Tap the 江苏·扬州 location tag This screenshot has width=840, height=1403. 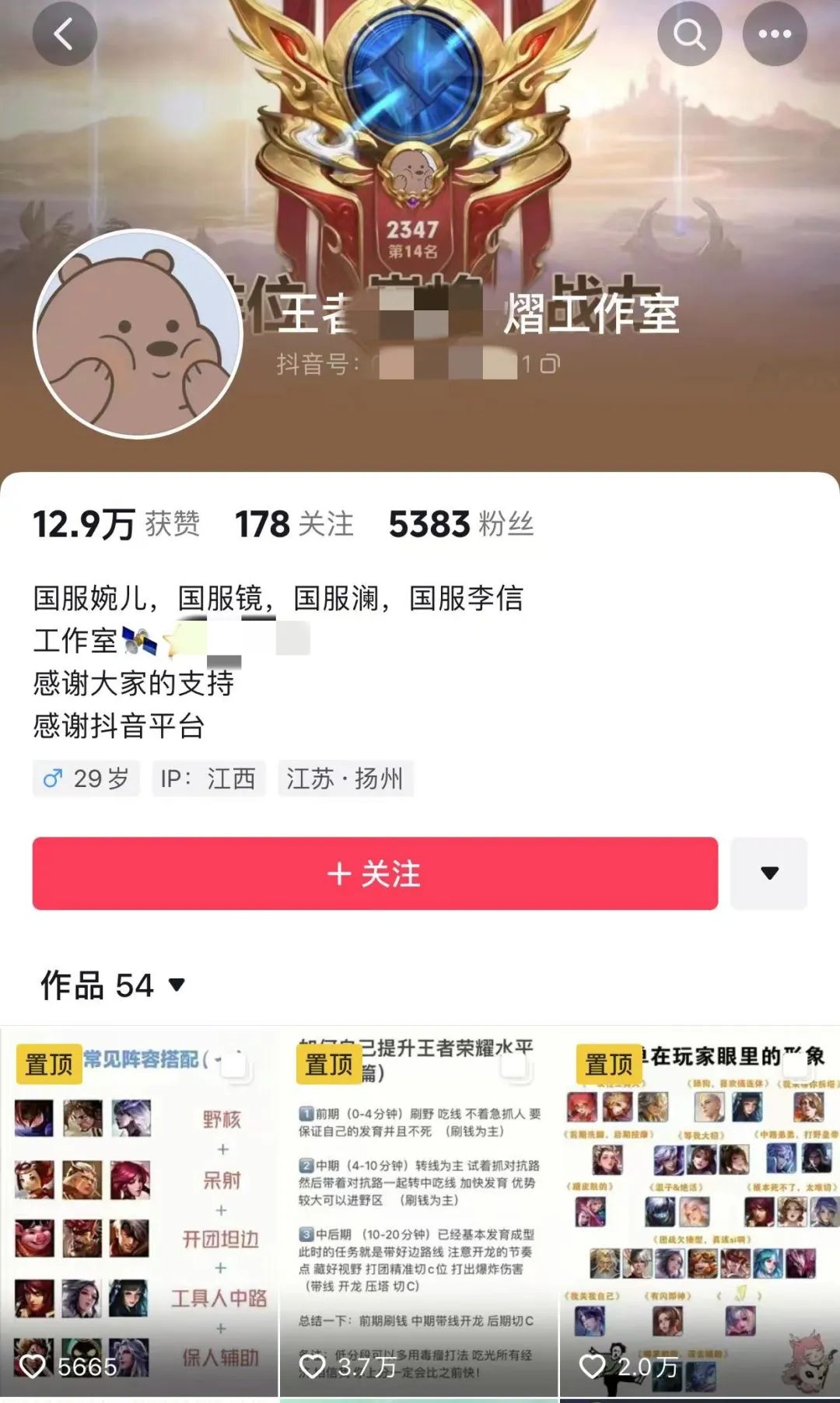[348, 778]
